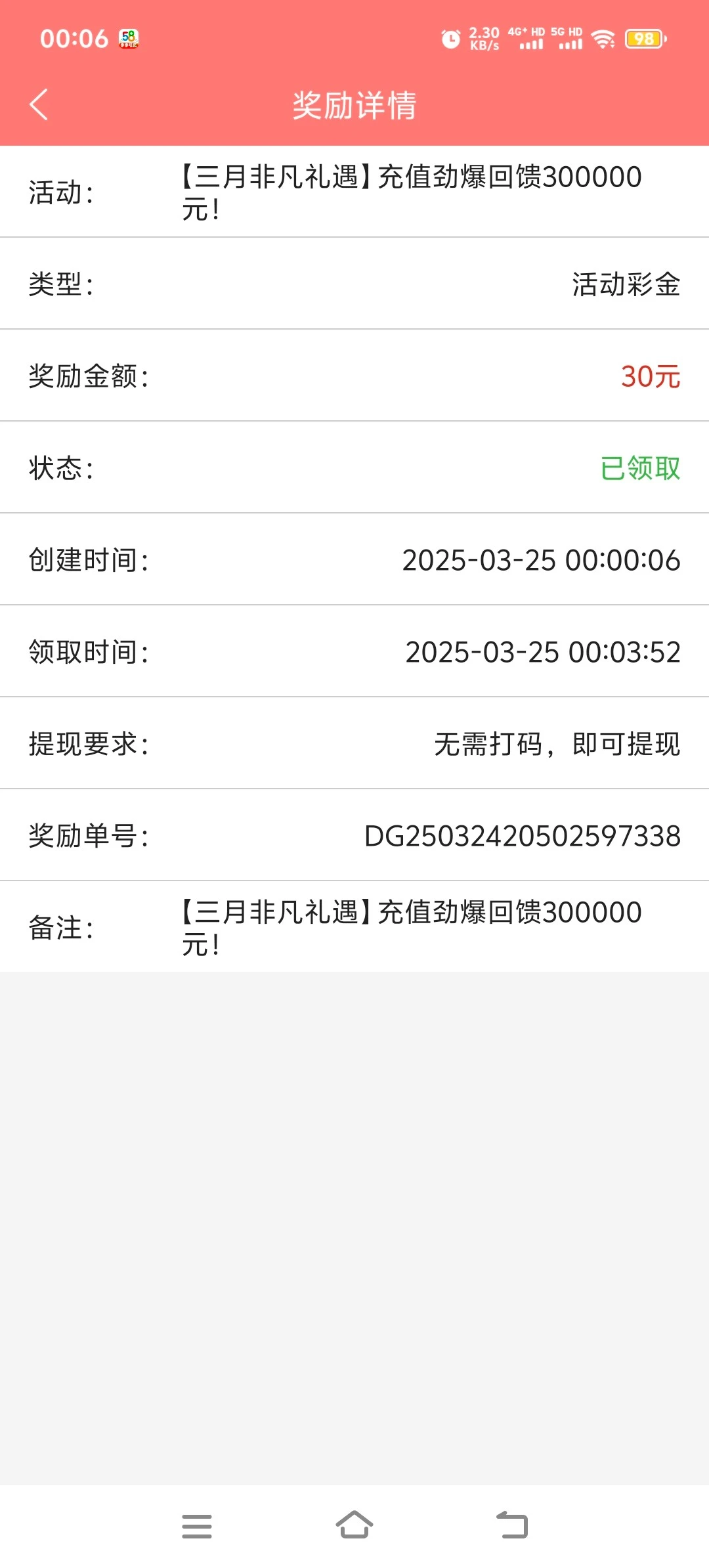
Task: Tap the recent apps icon in navigation bar
Action: 195,1523
